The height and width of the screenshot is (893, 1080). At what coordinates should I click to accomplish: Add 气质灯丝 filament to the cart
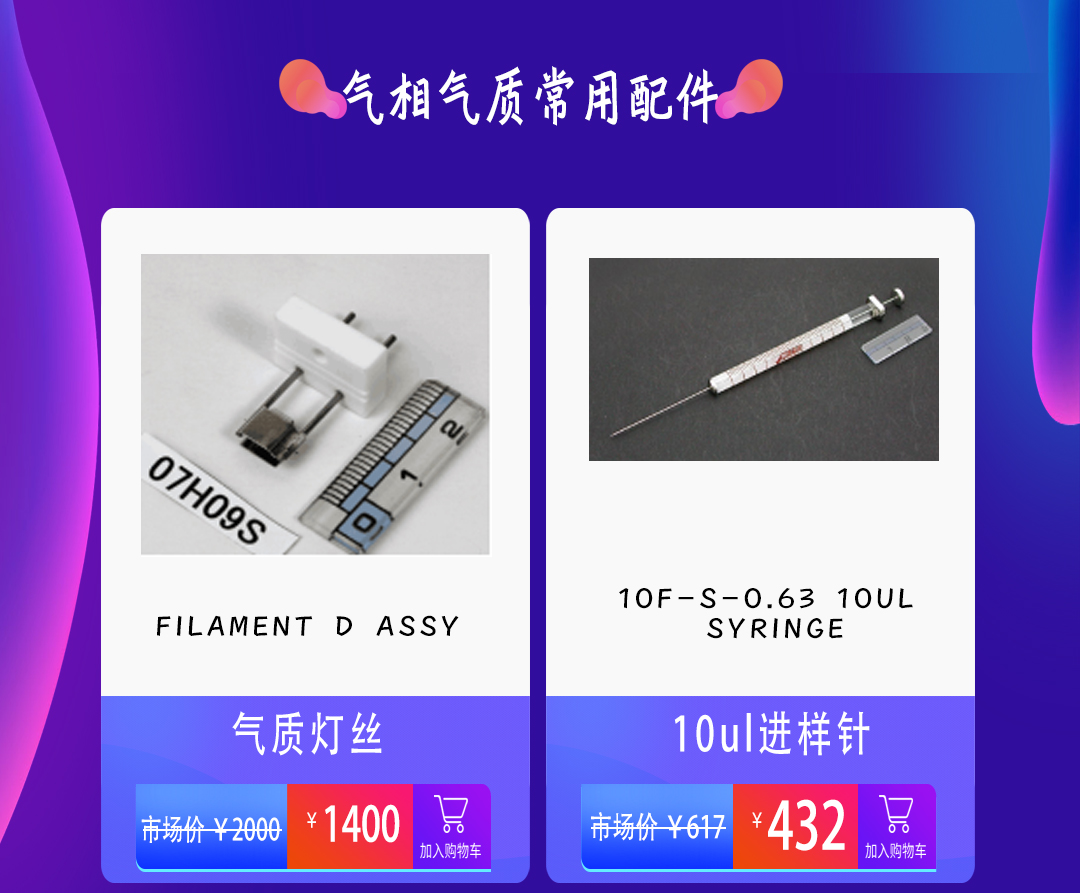tap(450, 826)
